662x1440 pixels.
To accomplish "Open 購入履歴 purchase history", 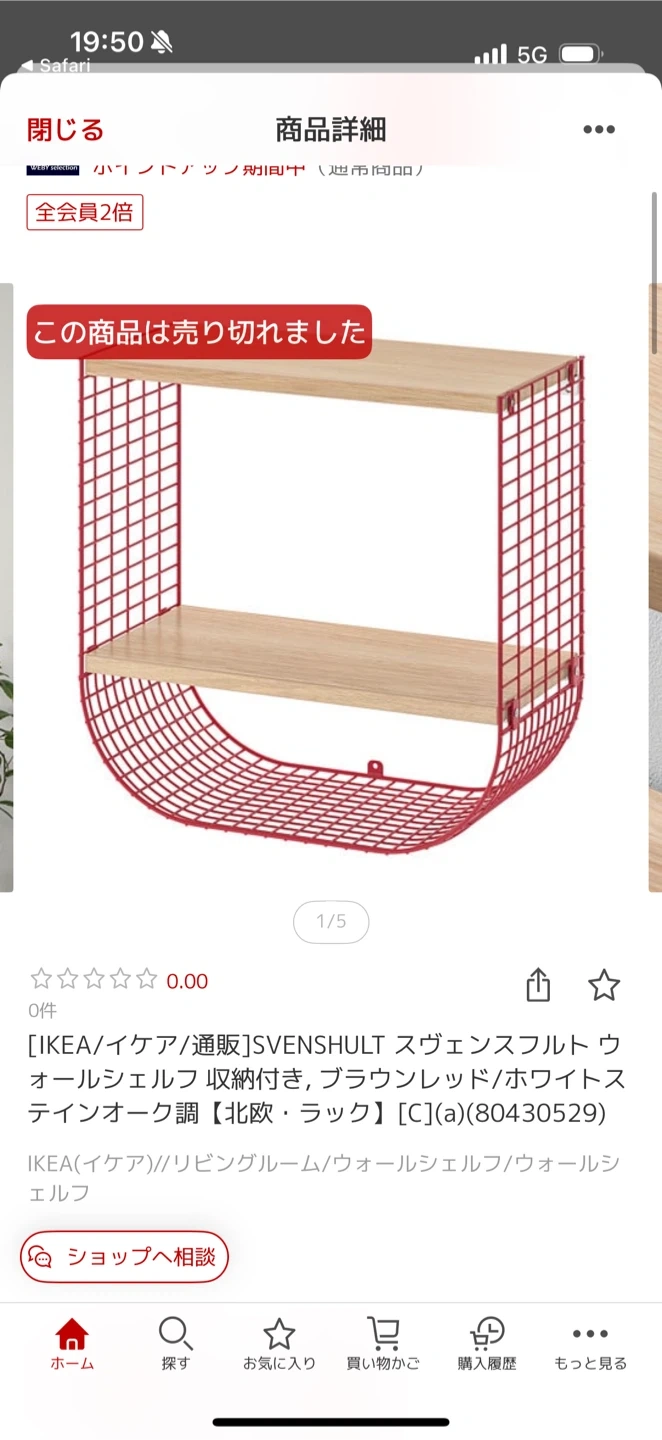I will pyautogui.click(x=487, y=1344).
